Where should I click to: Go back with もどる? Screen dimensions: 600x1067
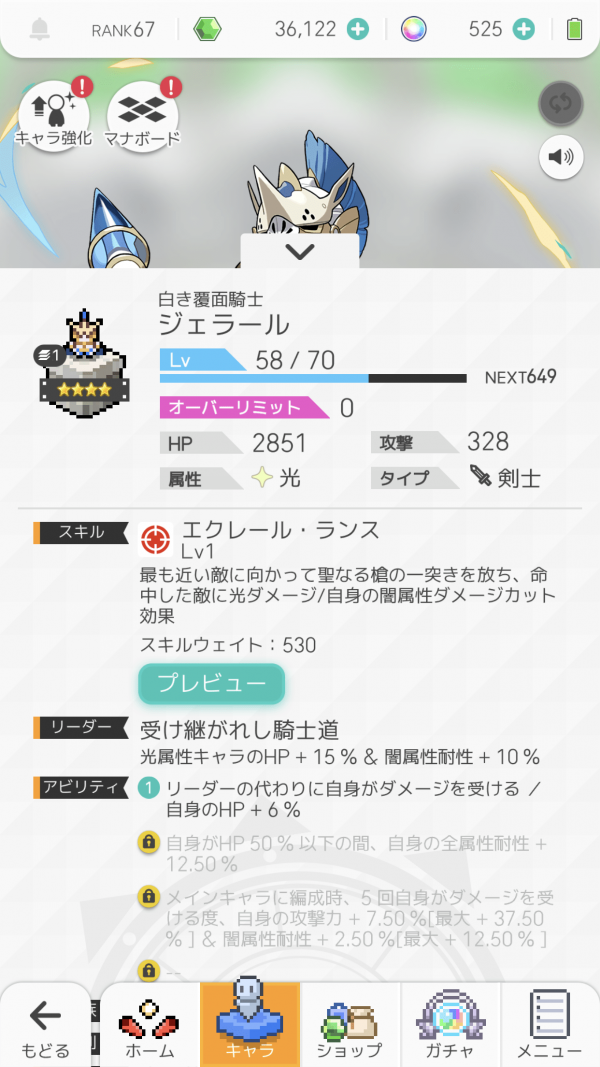pos(46,1025)
